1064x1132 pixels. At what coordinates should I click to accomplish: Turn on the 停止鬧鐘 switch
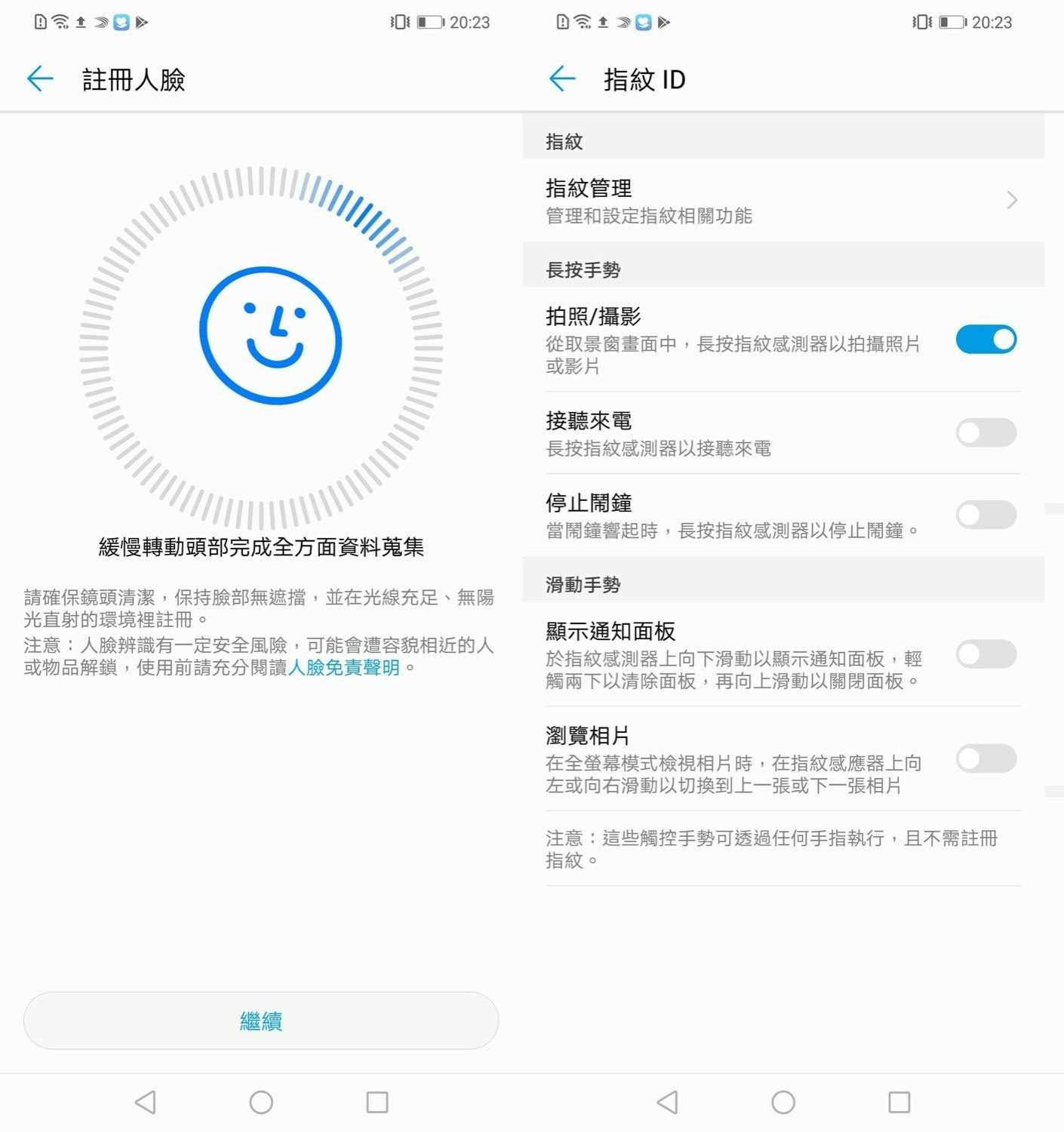coord(986,515)
